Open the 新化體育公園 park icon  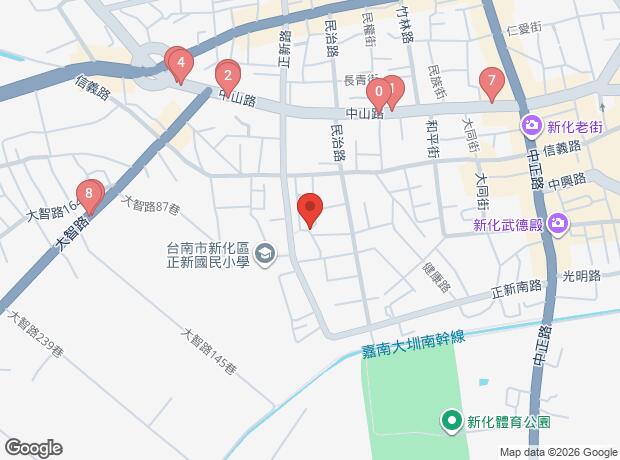coord(452,421)
